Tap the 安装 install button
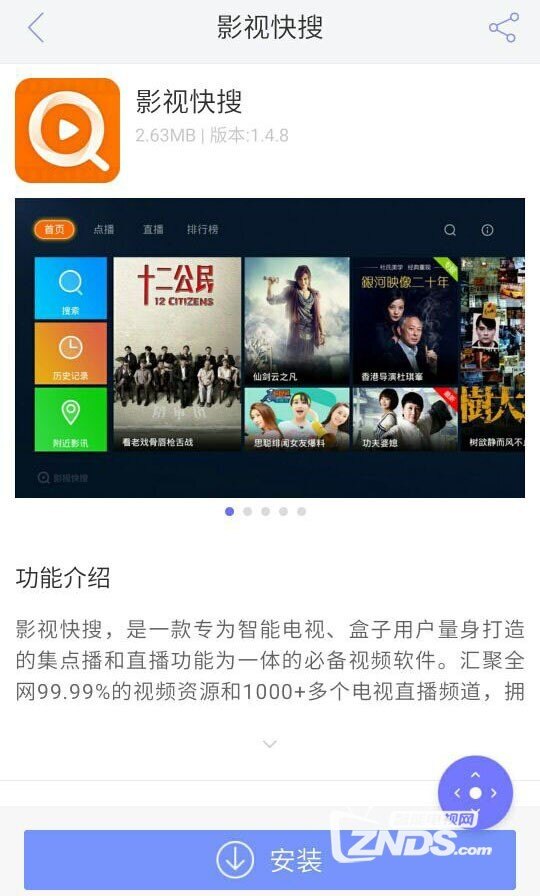The image size is (540, 896). point(270,859)
